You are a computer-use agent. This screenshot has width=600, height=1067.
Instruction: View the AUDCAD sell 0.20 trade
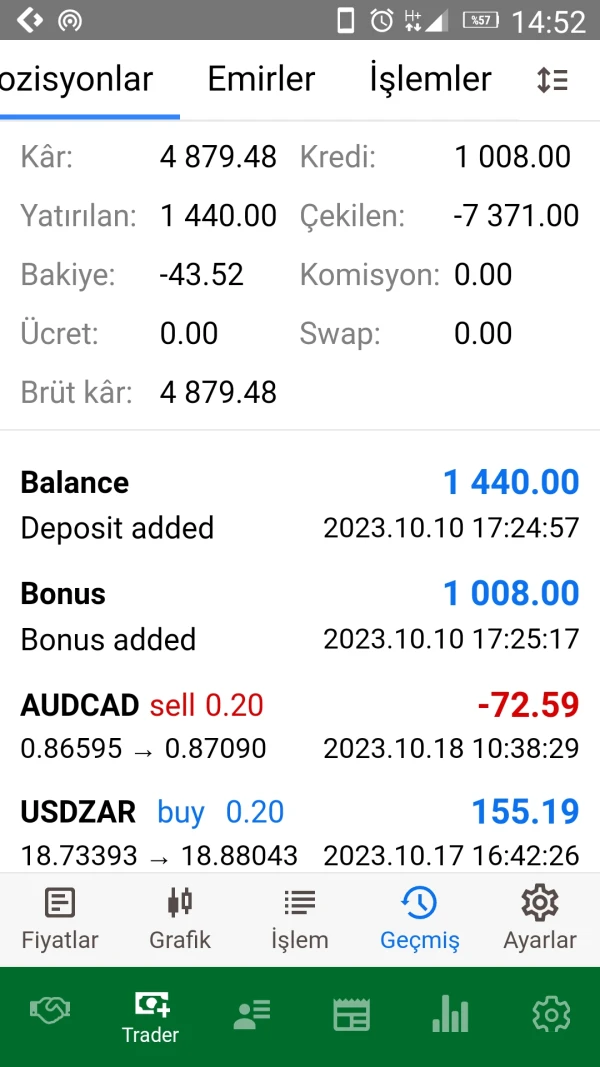pyautogui.click(x=300, y=726)
